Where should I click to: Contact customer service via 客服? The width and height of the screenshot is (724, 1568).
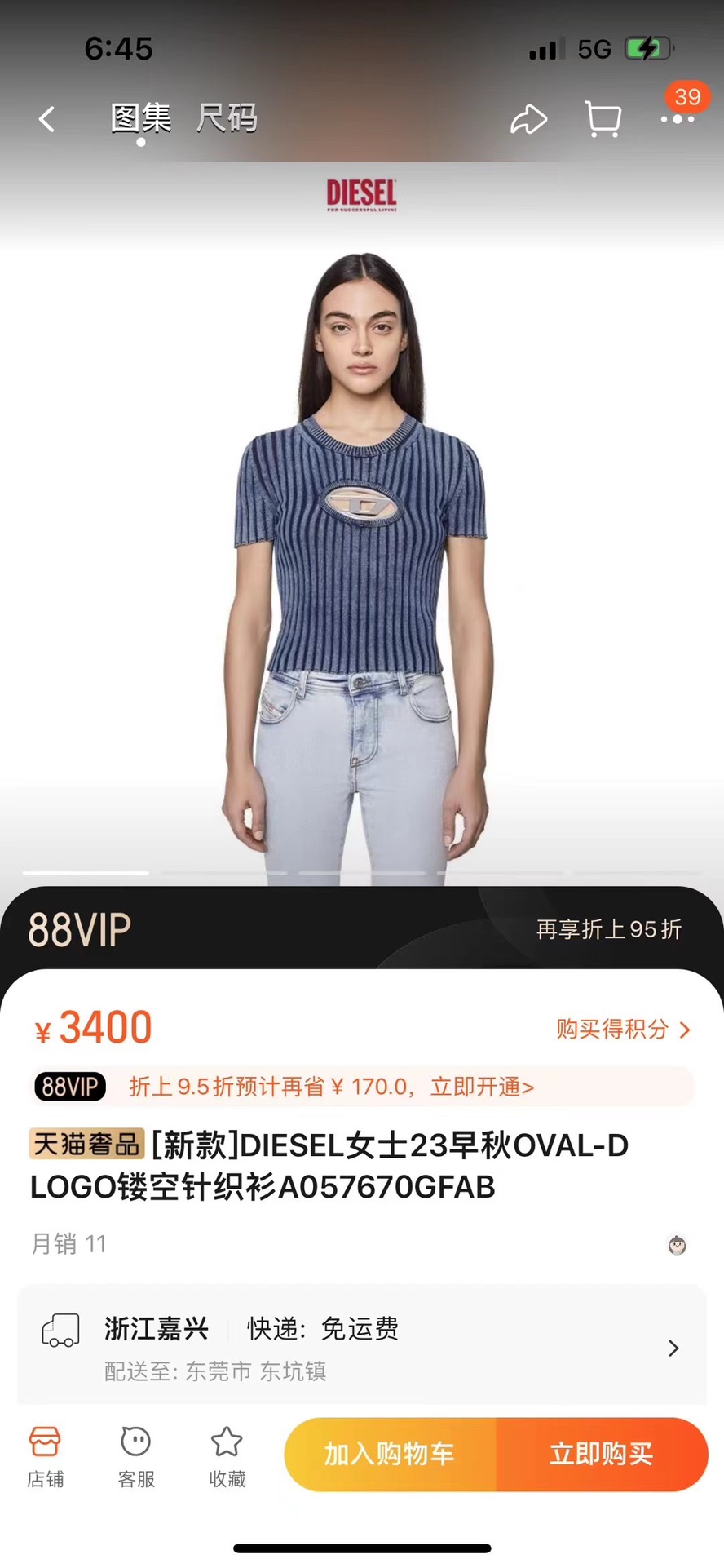136,1457
